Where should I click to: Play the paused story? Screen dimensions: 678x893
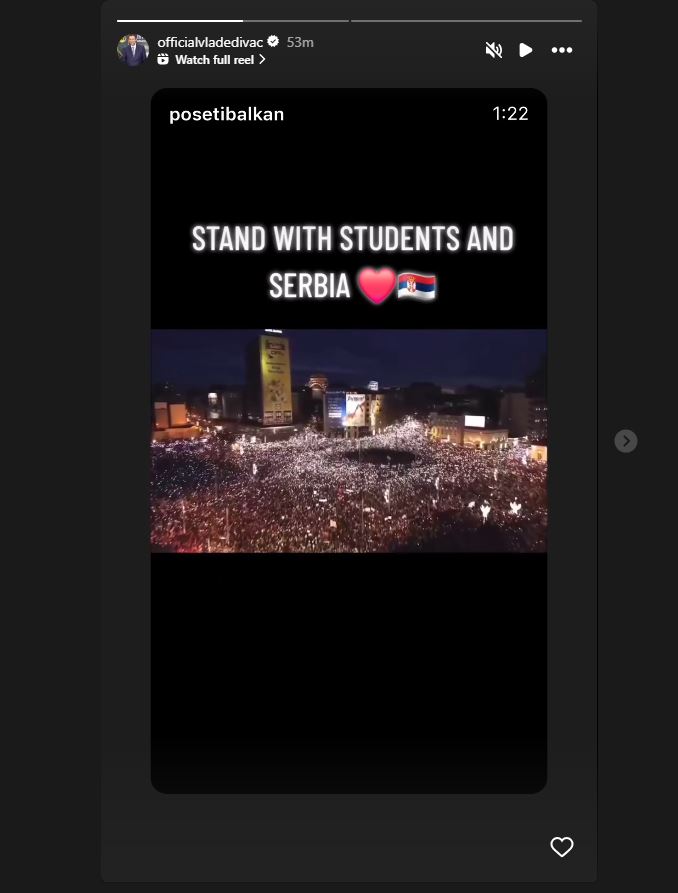click(526, 50)
